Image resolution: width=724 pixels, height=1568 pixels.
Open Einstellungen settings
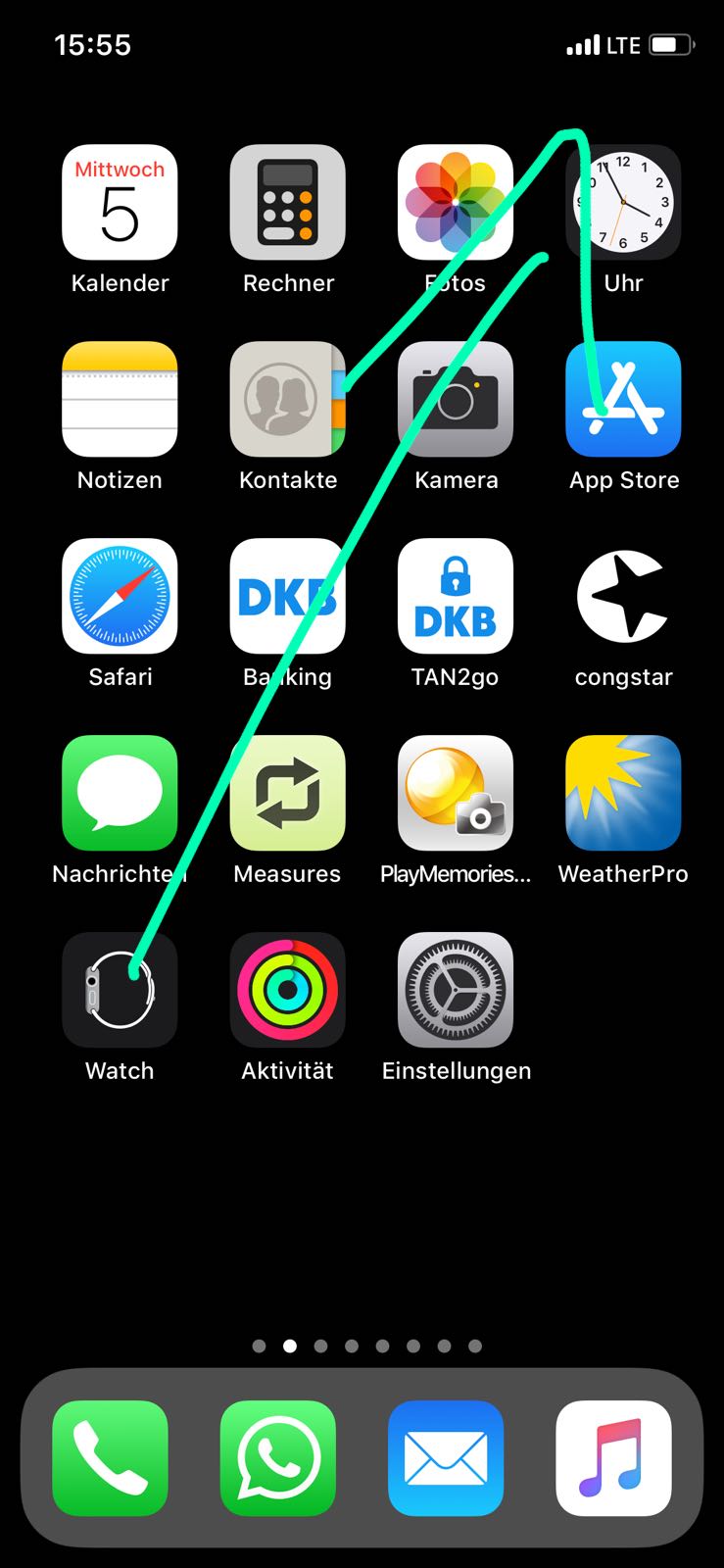456,990
